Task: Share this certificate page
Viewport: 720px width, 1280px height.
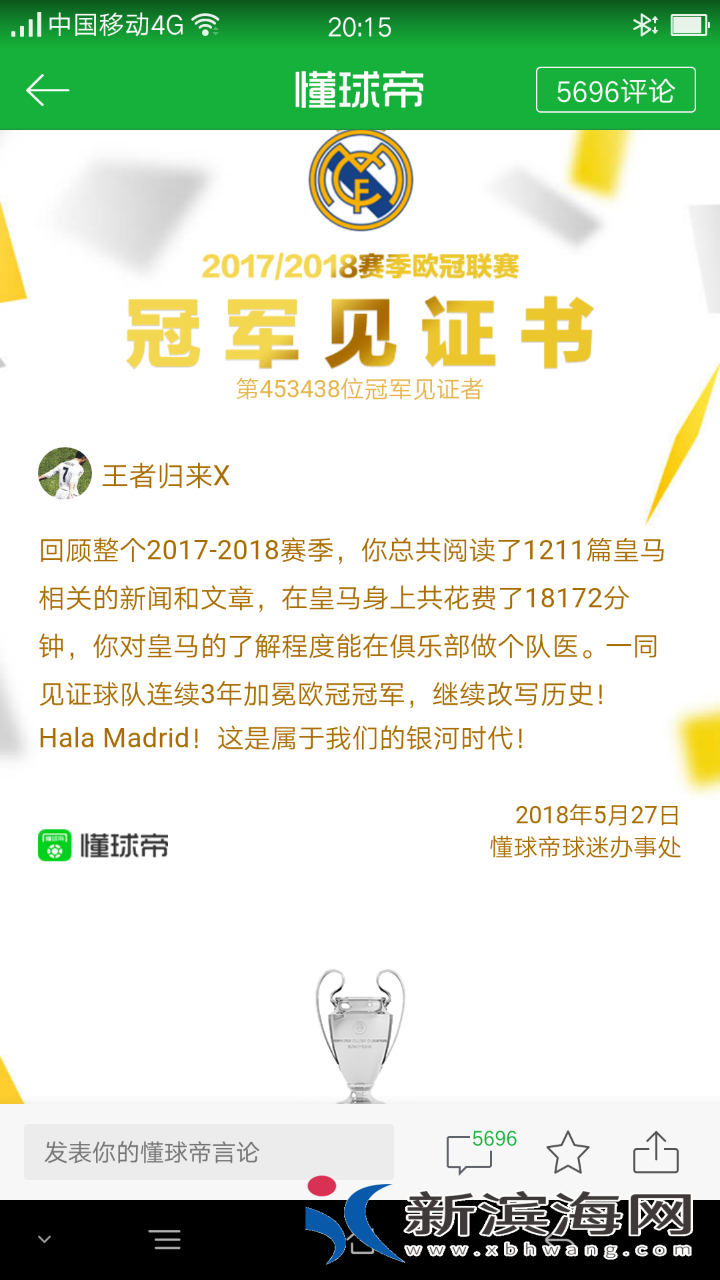Action: click(x=656, y=1152)
